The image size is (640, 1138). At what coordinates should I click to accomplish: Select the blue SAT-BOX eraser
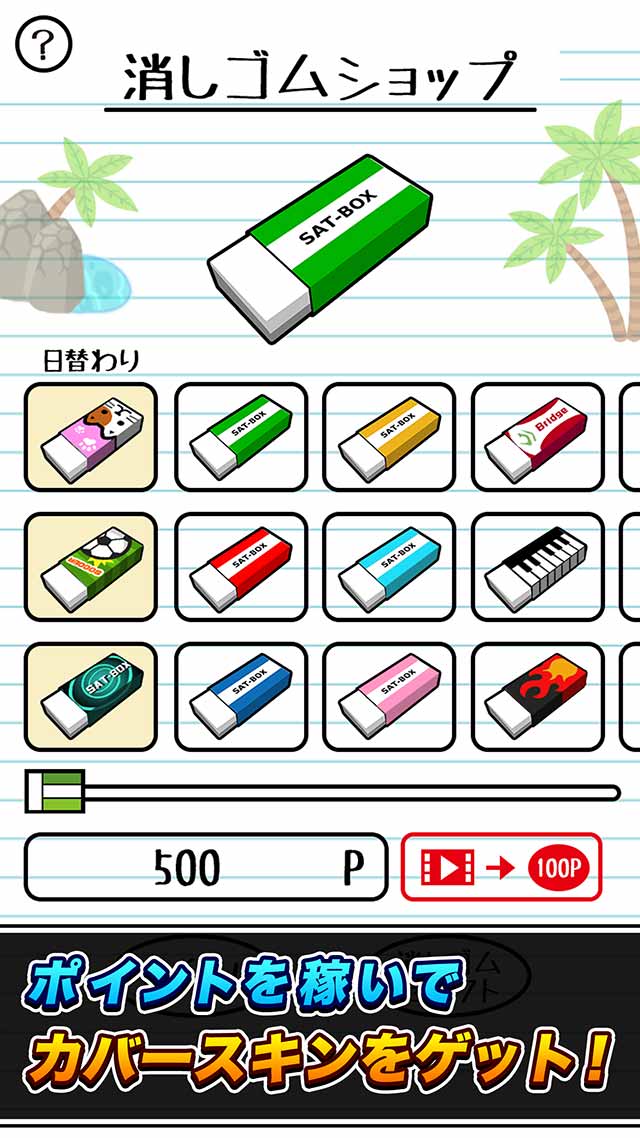coord(241,696)
